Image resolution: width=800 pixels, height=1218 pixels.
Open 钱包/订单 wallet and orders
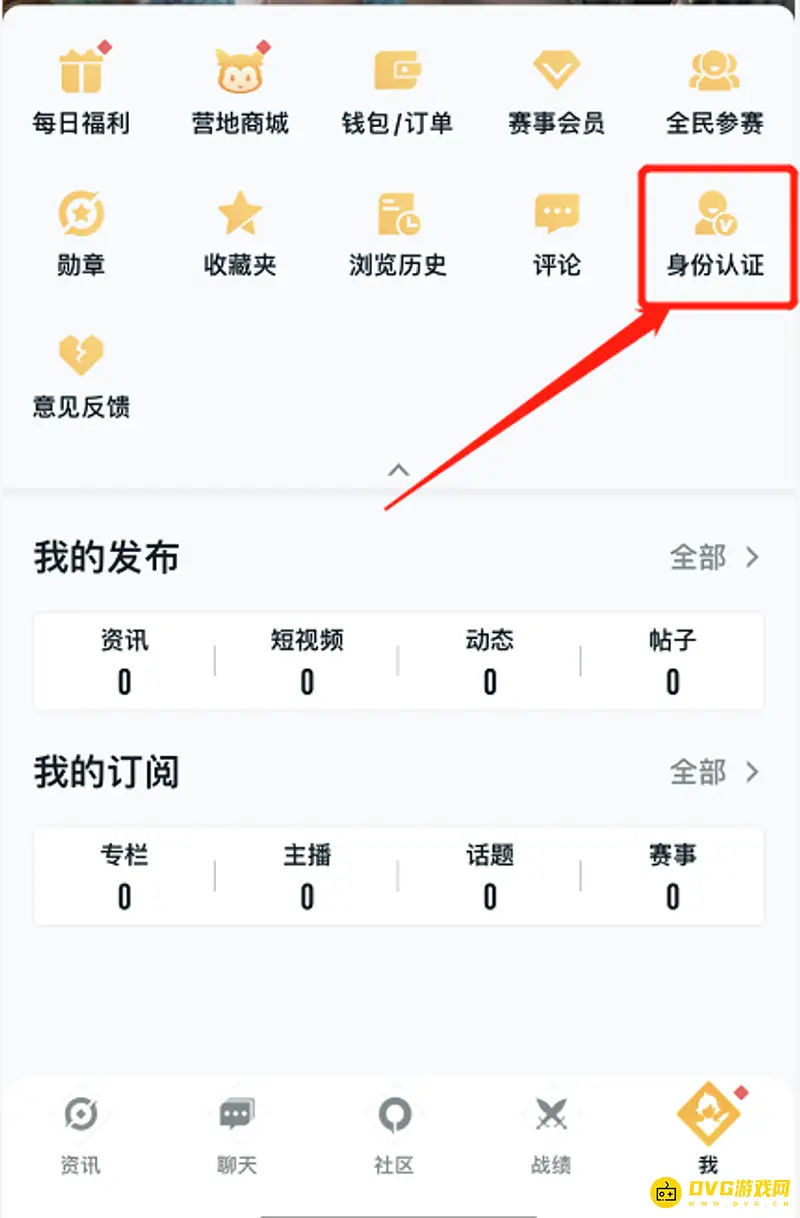click(x=397, y=88)
